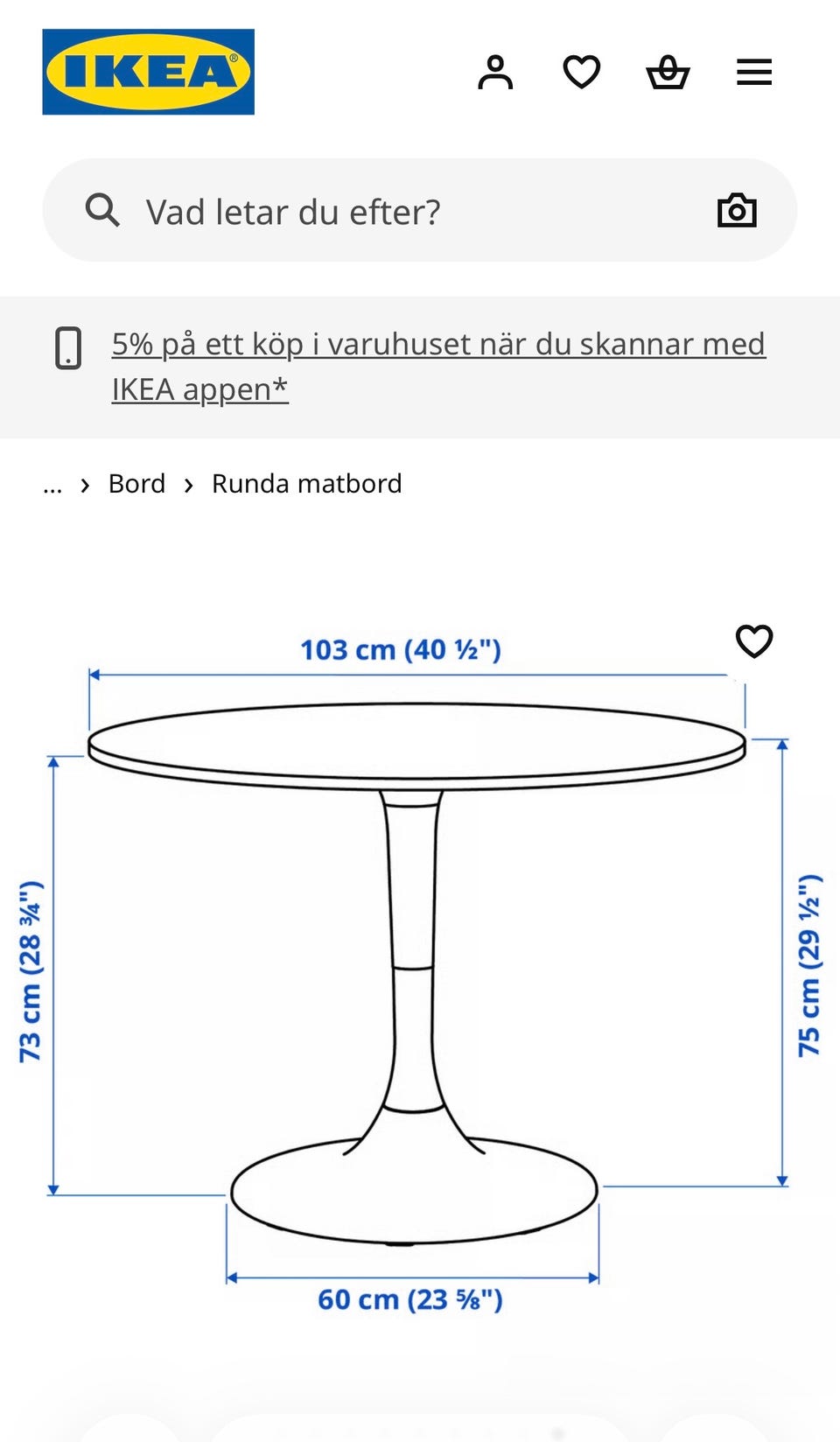The width and height of the screenshot is (840, 1442).
Task: Open the shopping bag
Action: coord(667,73)
